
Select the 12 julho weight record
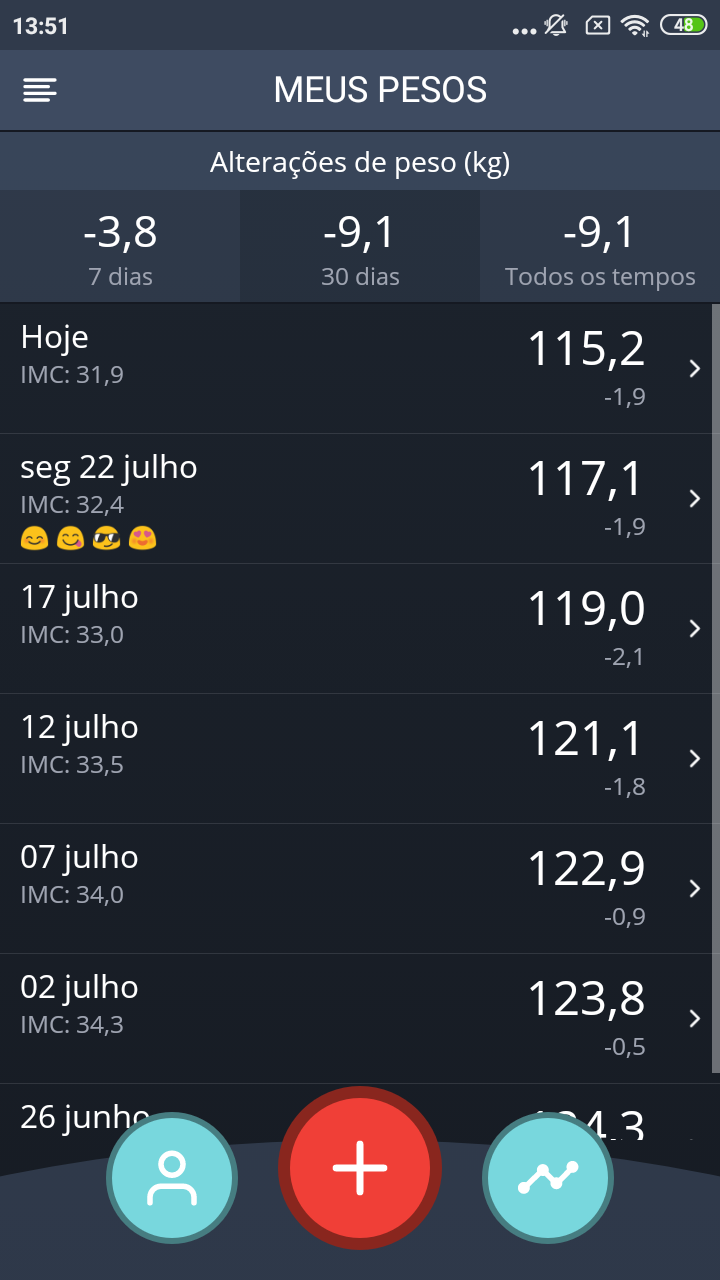(x=360, y=758)
